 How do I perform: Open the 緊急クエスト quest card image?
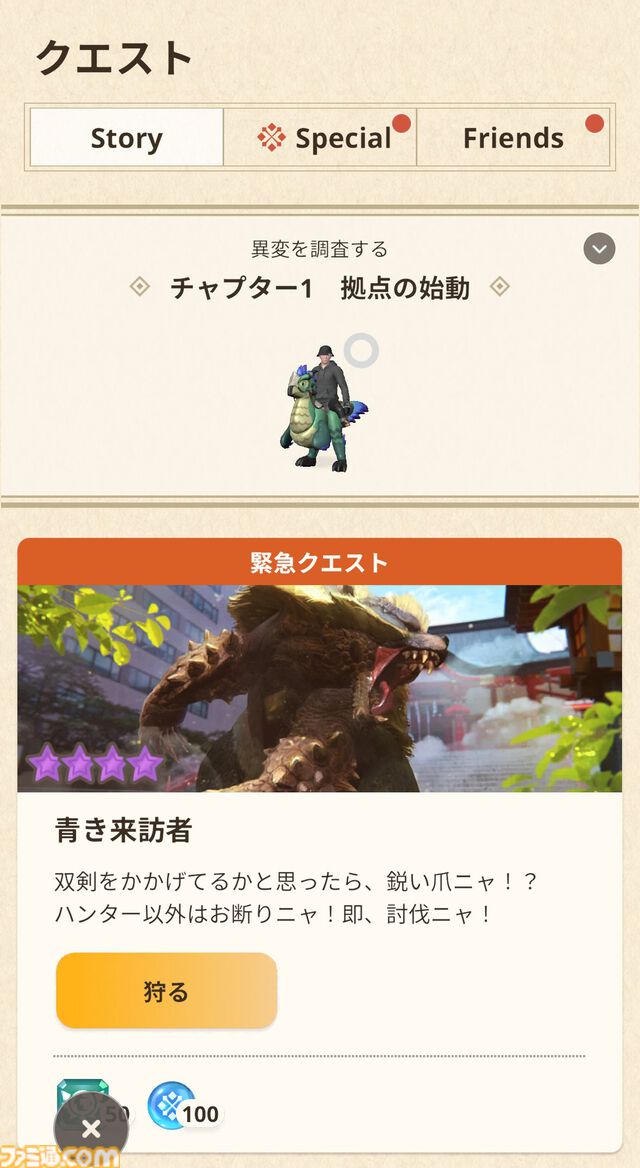coord(319,688)
